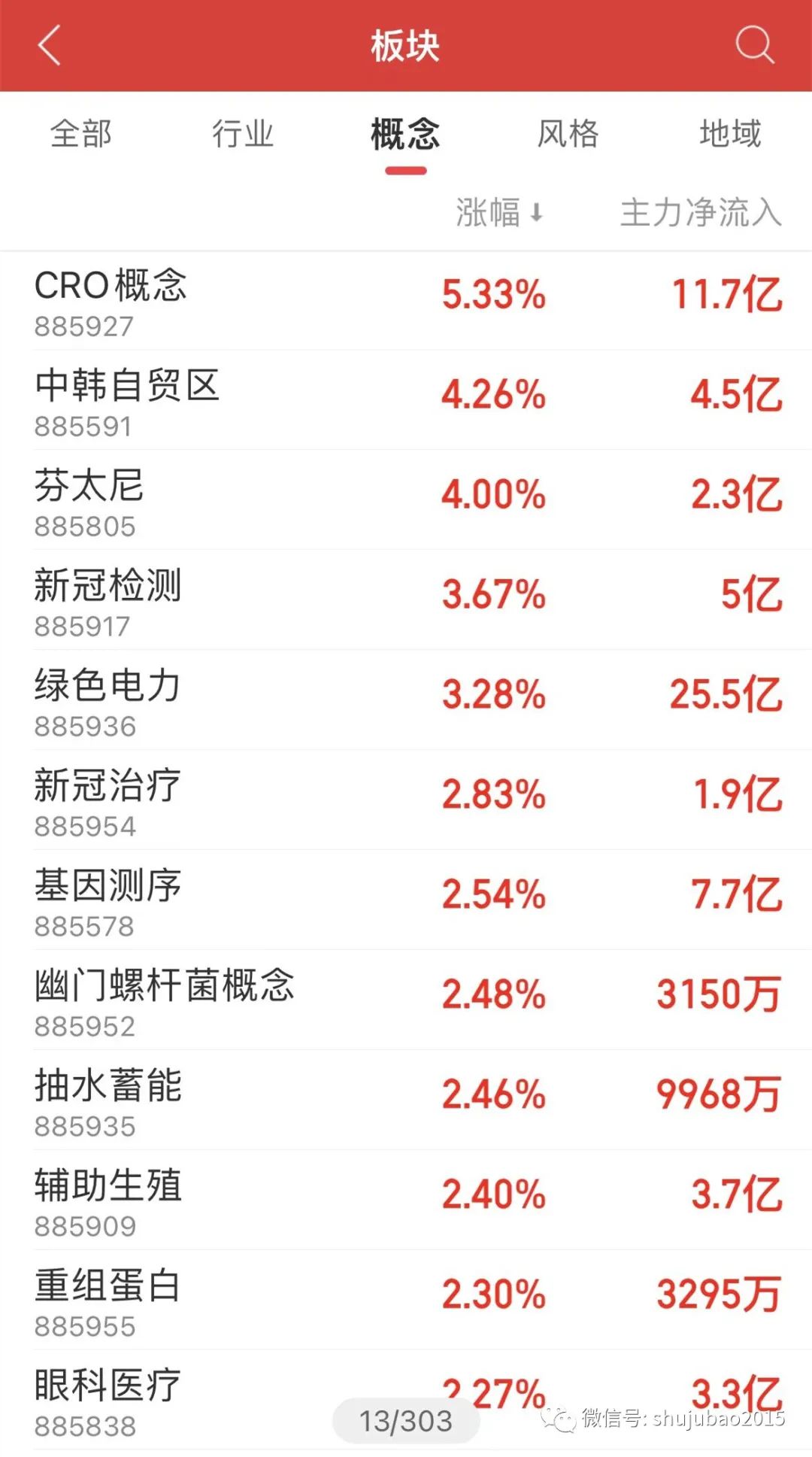Sort by 涨幅 column header
Screen dimensions: 812x1457
[498, 213]
